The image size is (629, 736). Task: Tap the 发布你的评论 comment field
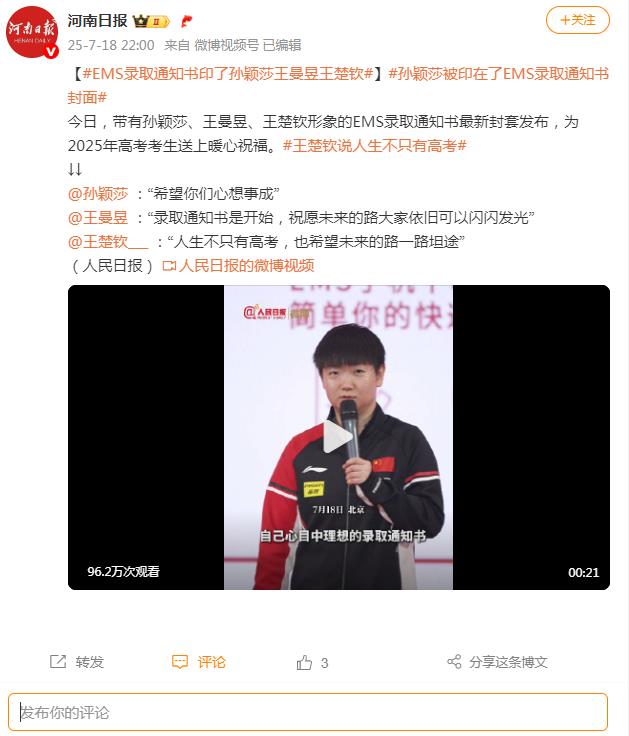click(307, 712)
